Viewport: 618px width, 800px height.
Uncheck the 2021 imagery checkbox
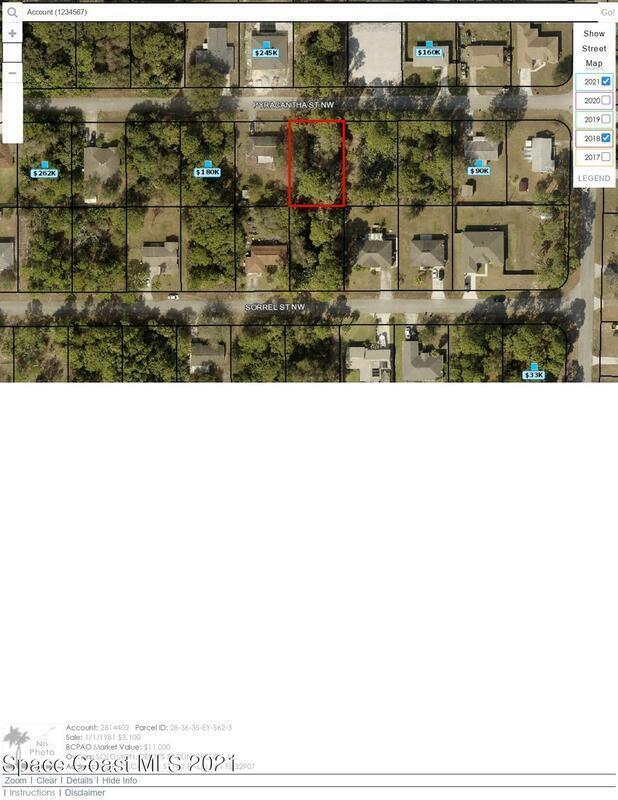606,82
